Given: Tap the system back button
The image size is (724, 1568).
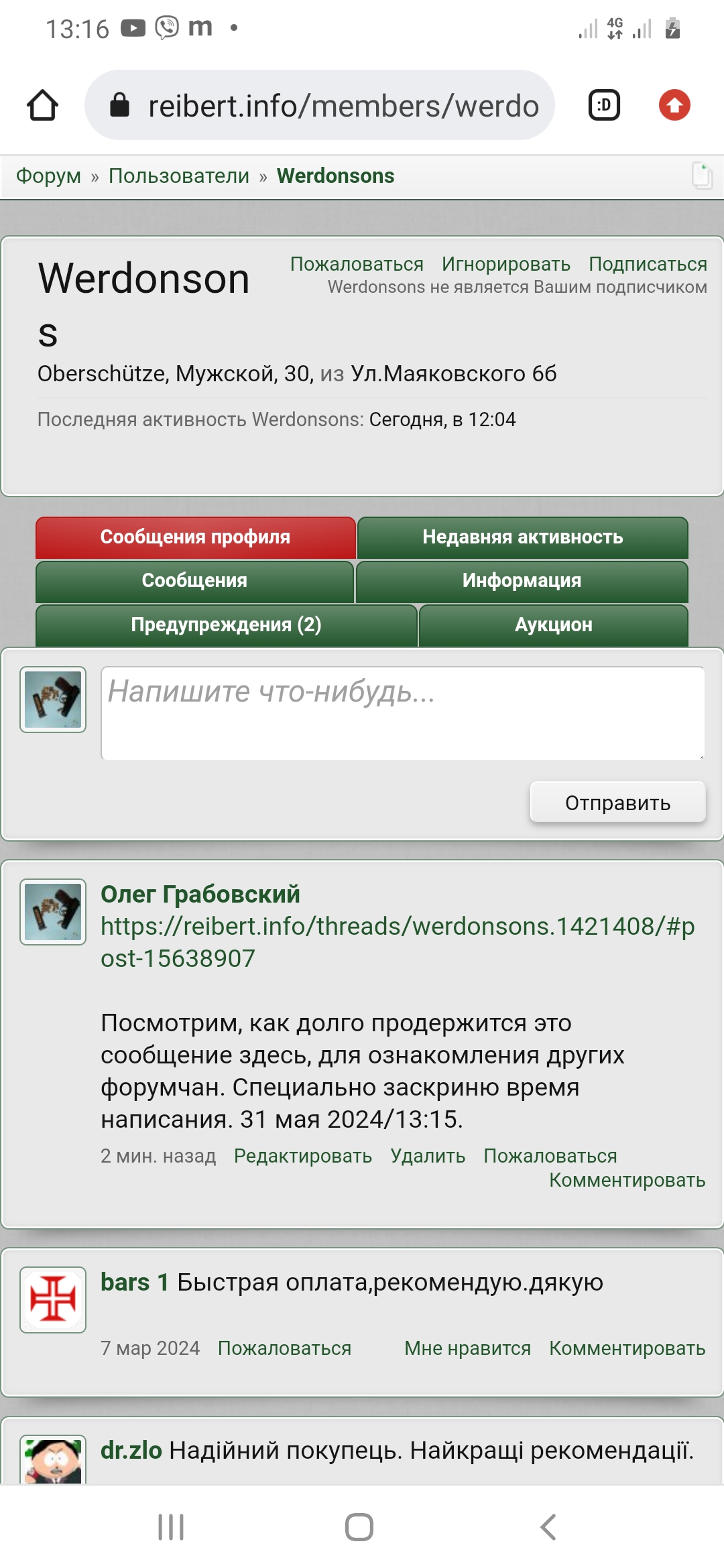Looking at the screenshot, I should coord(548,1527).
